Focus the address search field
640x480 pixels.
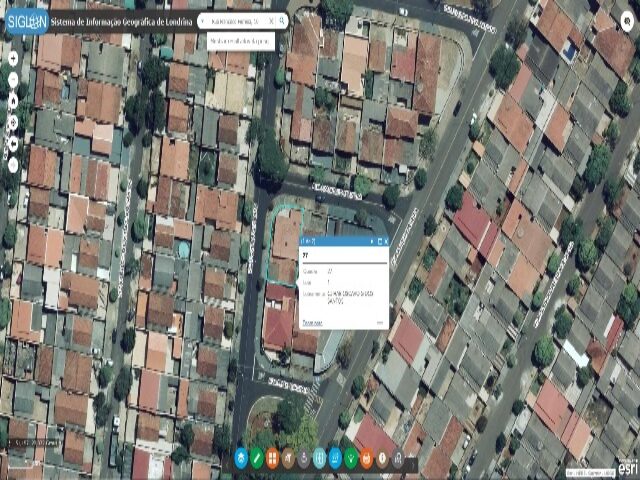tap(236, 21)
